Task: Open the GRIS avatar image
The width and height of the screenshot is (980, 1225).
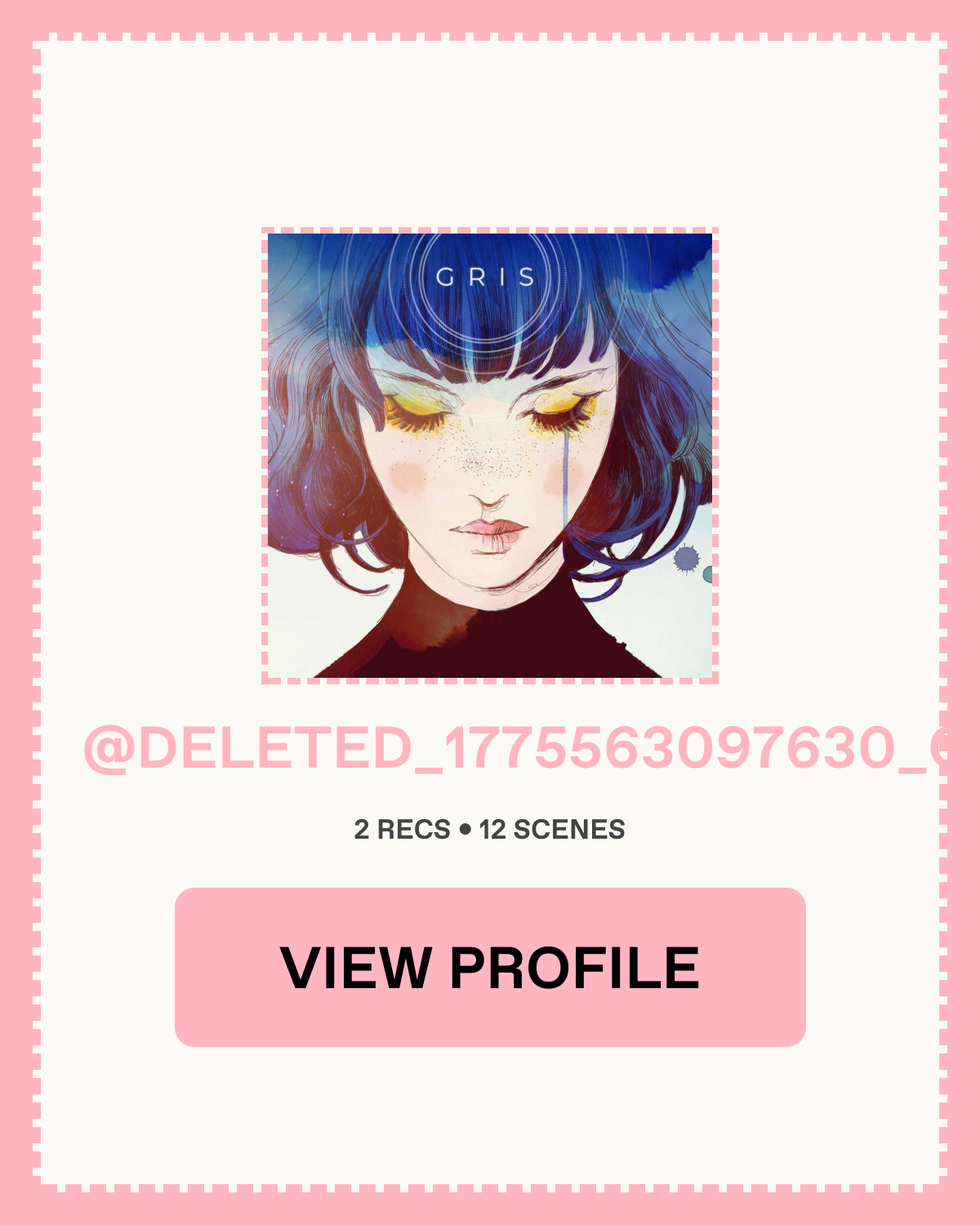Action: (490, 456)
